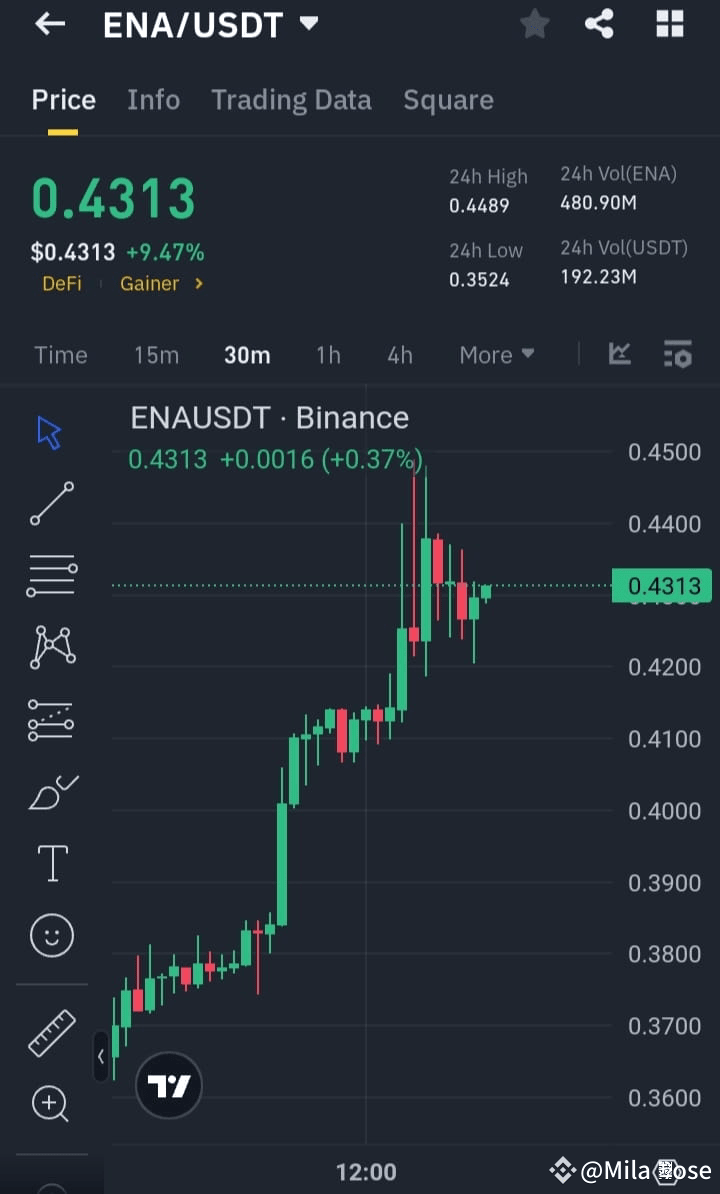Tap the TradingView logo on the chart
Viewport: 720px width, 1194px height.
point(168,1084)
